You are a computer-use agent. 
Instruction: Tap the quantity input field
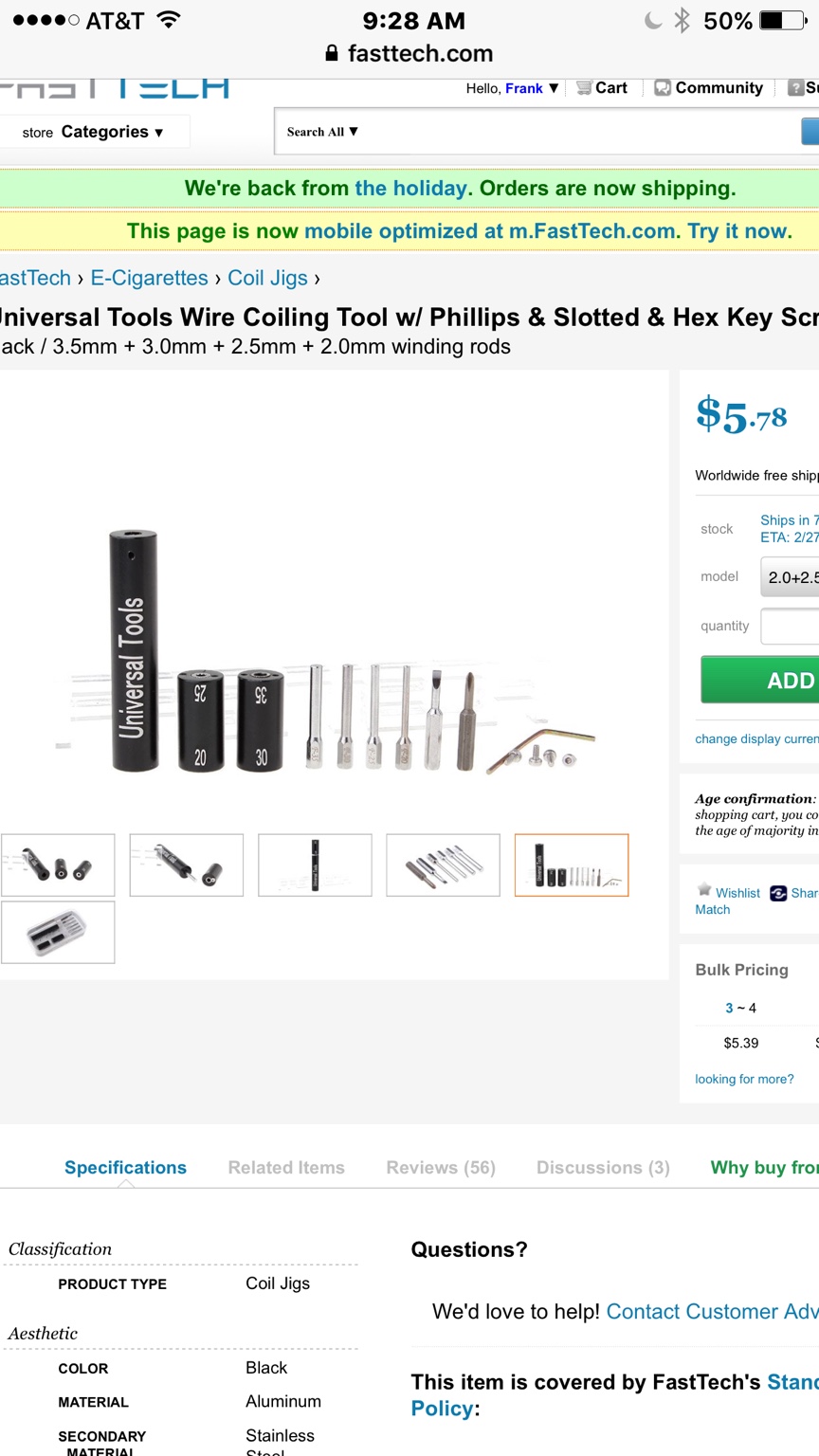click(791, 627)
